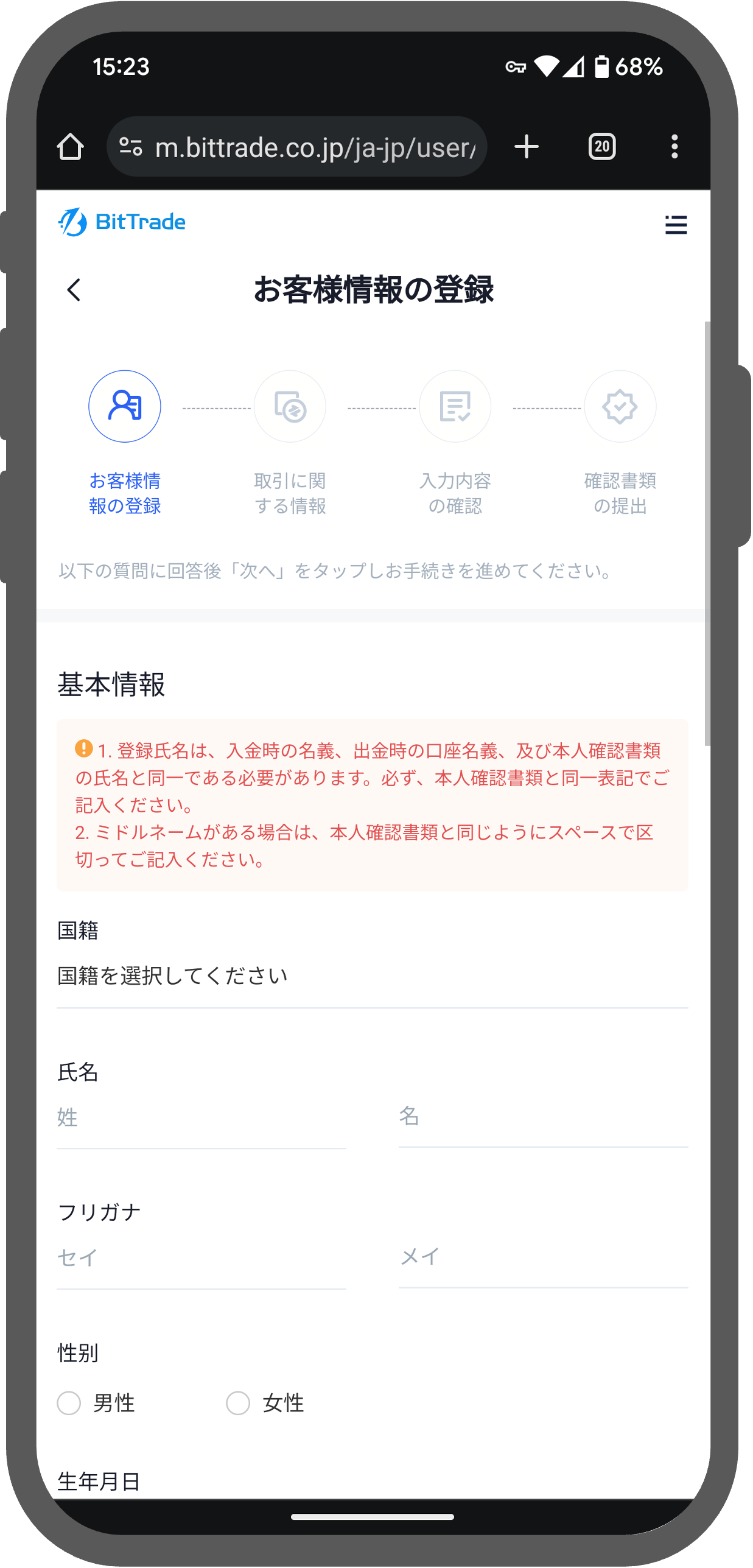Tap the BitTrade logo
The width and height of the screenshot is (753, 1568).
click(122, 222)
